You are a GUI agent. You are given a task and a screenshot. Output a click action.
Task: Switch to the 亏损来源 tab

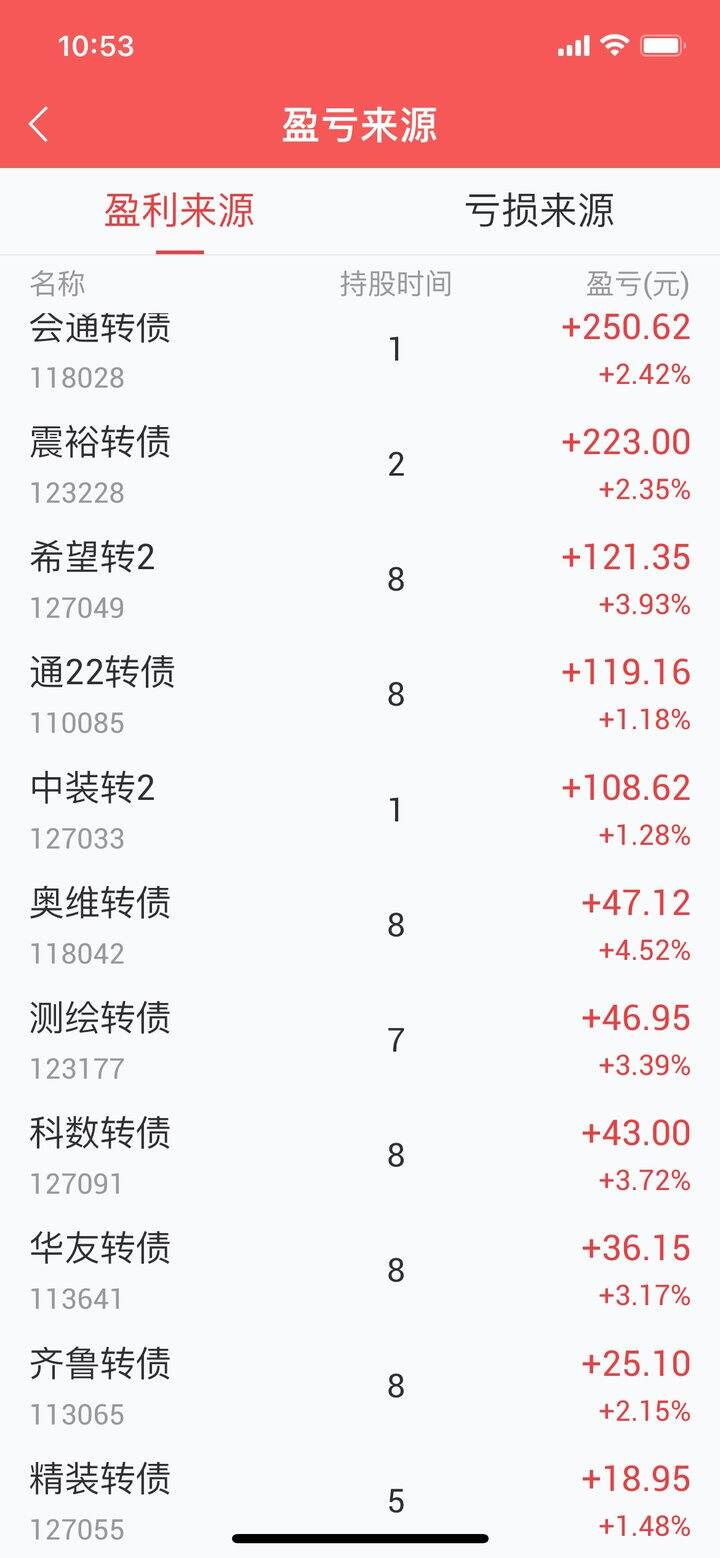click(539, 211)
